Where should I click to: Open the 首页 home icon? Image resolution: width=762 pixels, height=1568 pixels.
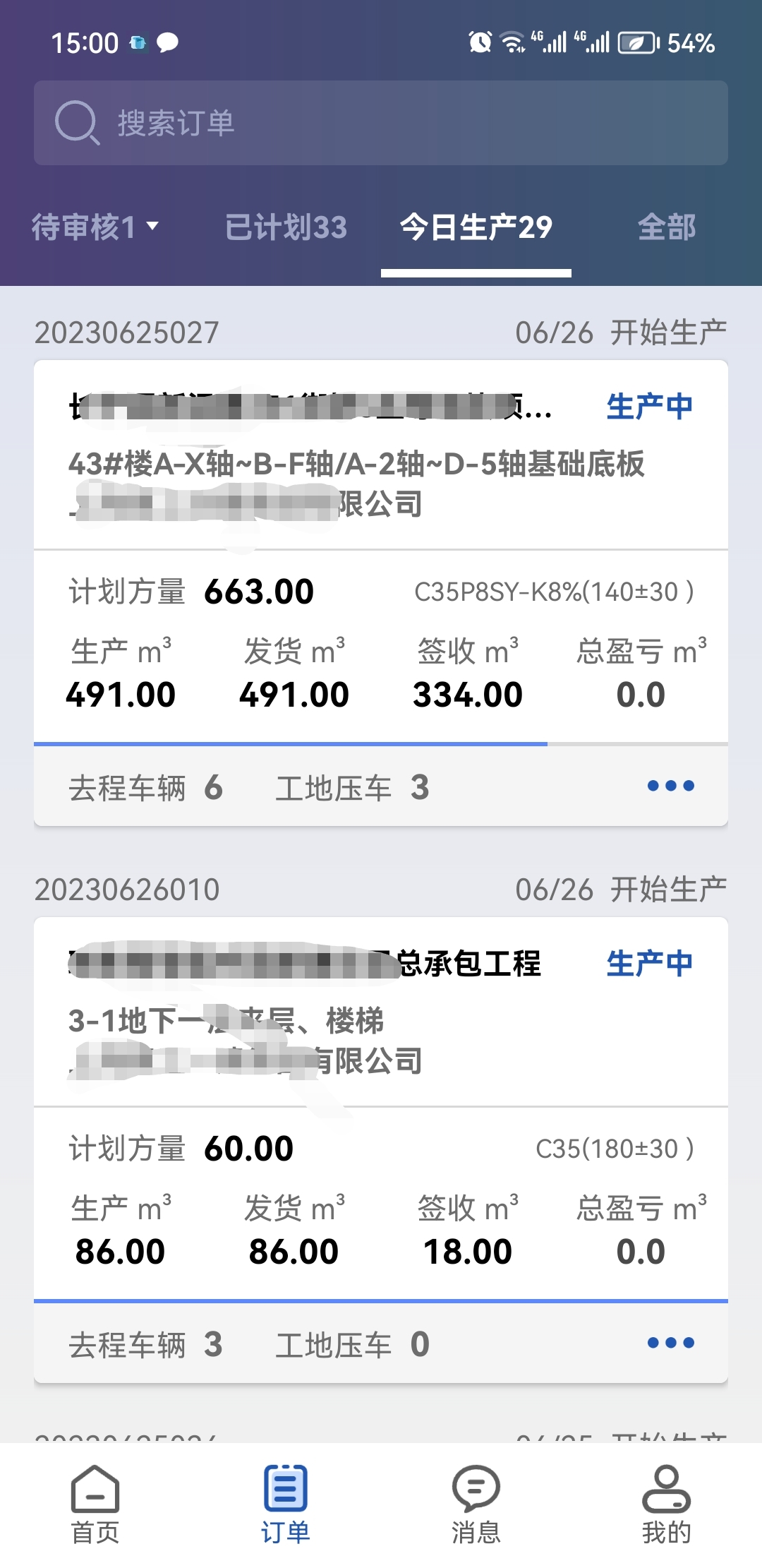(x=95, y=1497)
